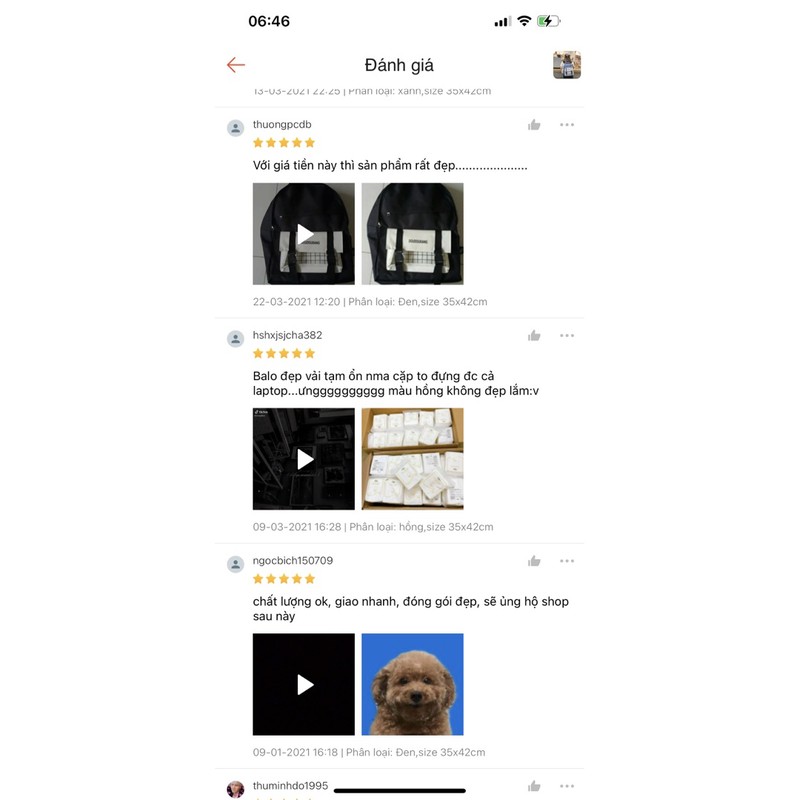Play hshxjsjcha382's review video
The image size is (800, 800).
point(304,459)
